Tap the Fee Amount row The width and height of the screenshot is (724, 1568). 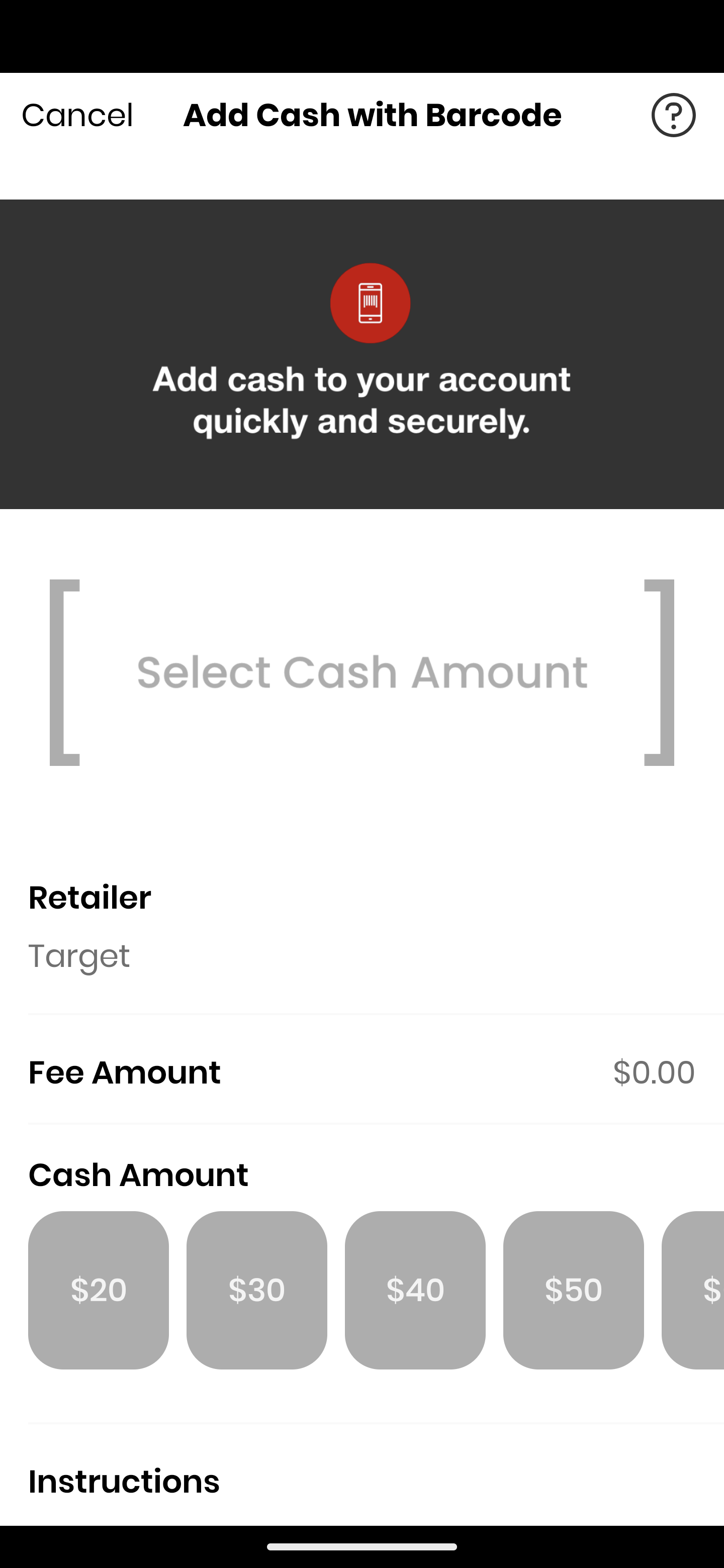click(361, 1071)
